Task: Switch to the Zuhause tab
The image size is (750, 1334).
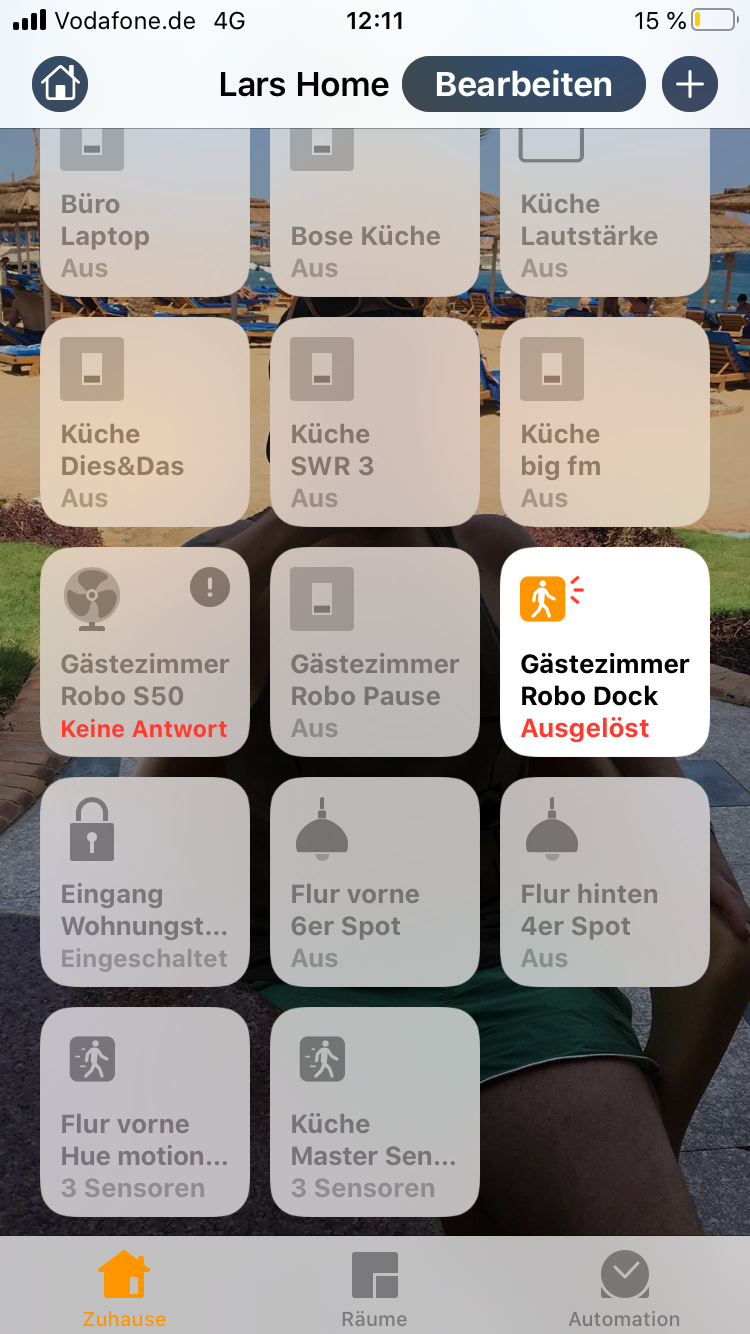Action: [x=124, y=1288]
